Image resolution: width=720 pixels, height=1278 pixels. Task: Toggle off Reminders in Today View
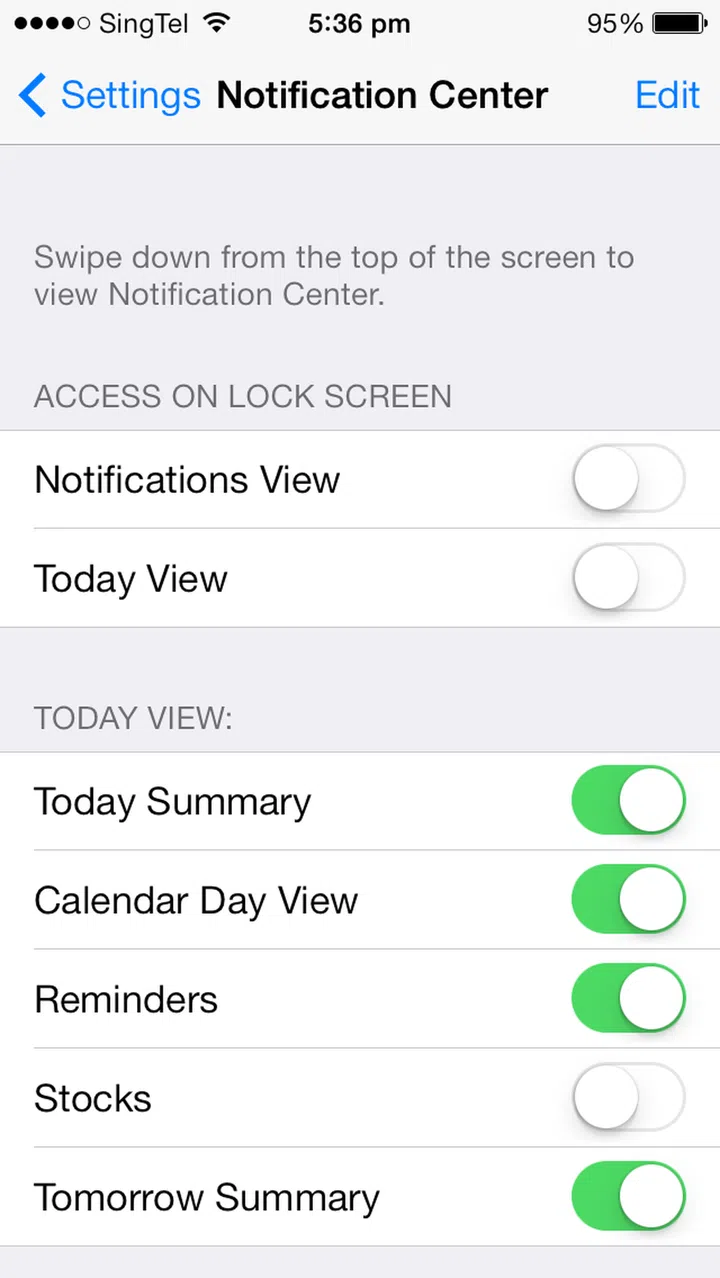pos(628,999)
